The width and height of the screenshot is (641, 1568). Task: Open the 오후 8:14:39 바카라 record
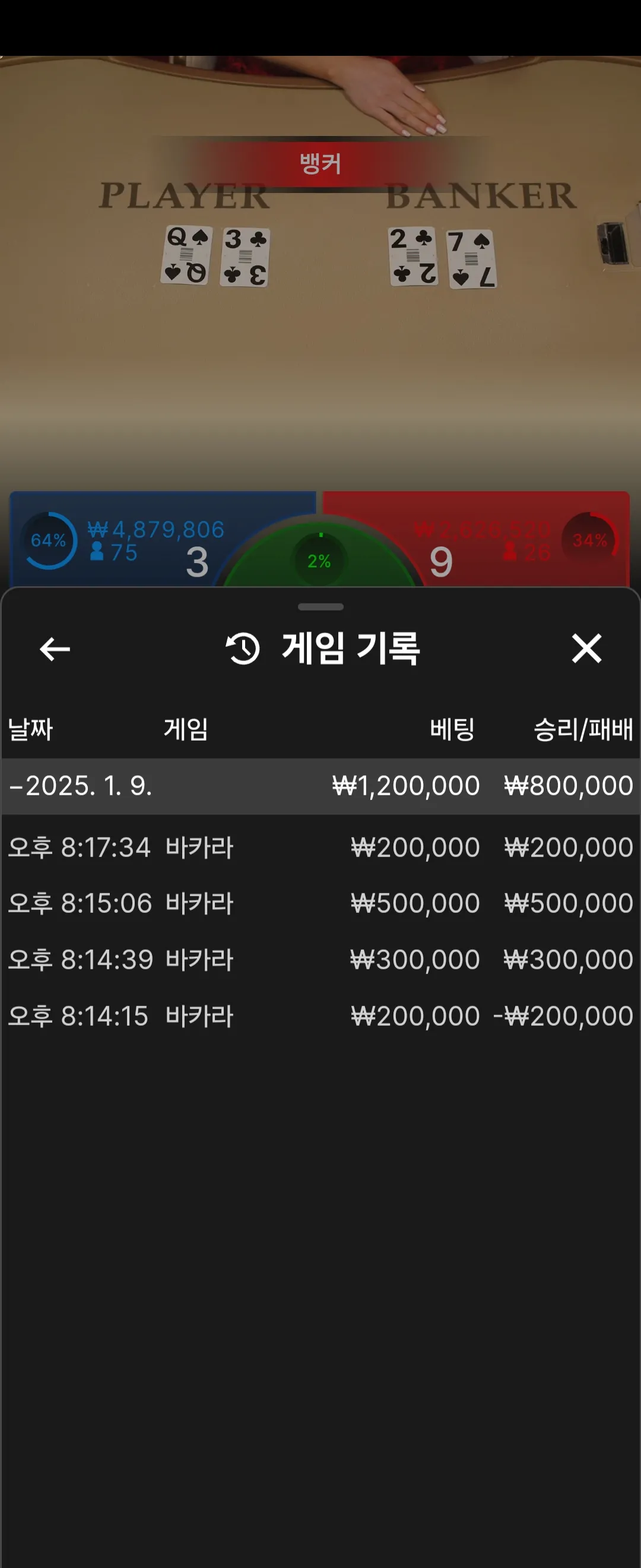coord(320,960)
